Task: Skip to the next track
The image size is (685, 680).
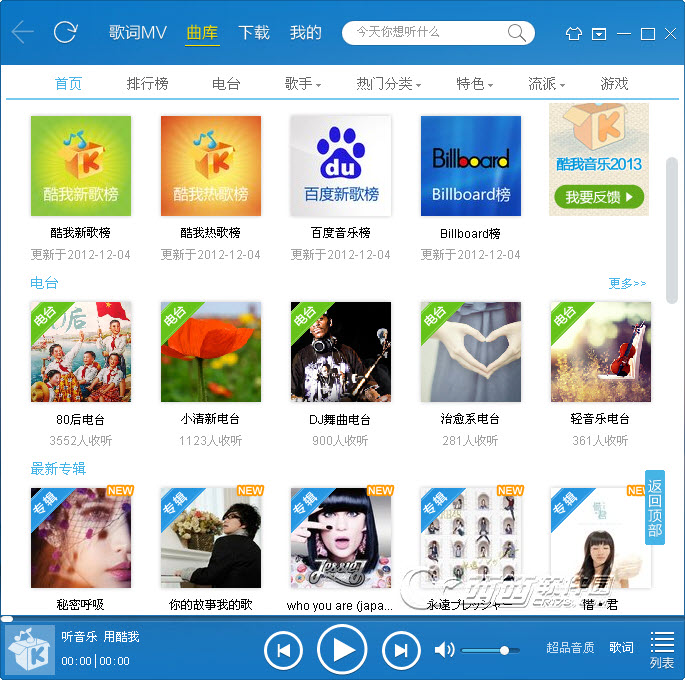Action: tap(401, 651)
